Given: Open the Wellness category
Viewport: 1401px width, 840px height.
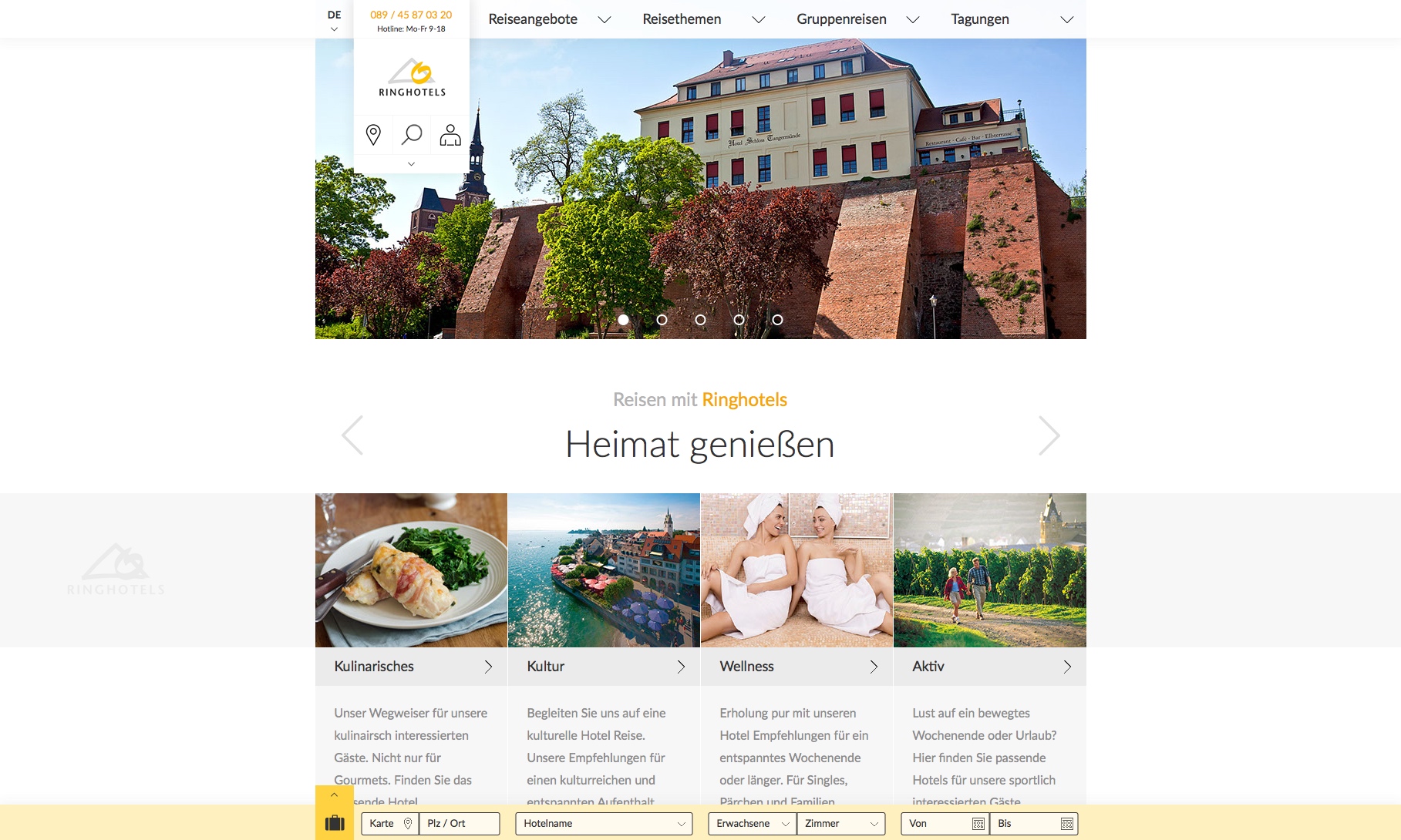Looking at the screenshot, I should click(797, 667).
